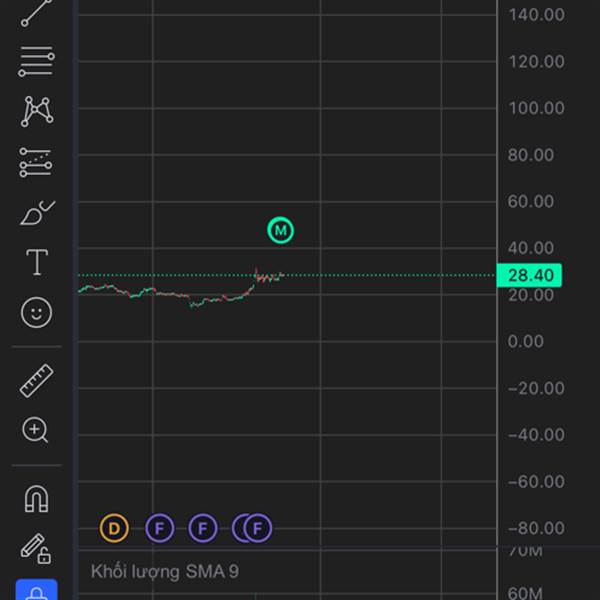The image size is (600, 600).
Task: Open the orange D dividend marker
Action: (114, 528)
